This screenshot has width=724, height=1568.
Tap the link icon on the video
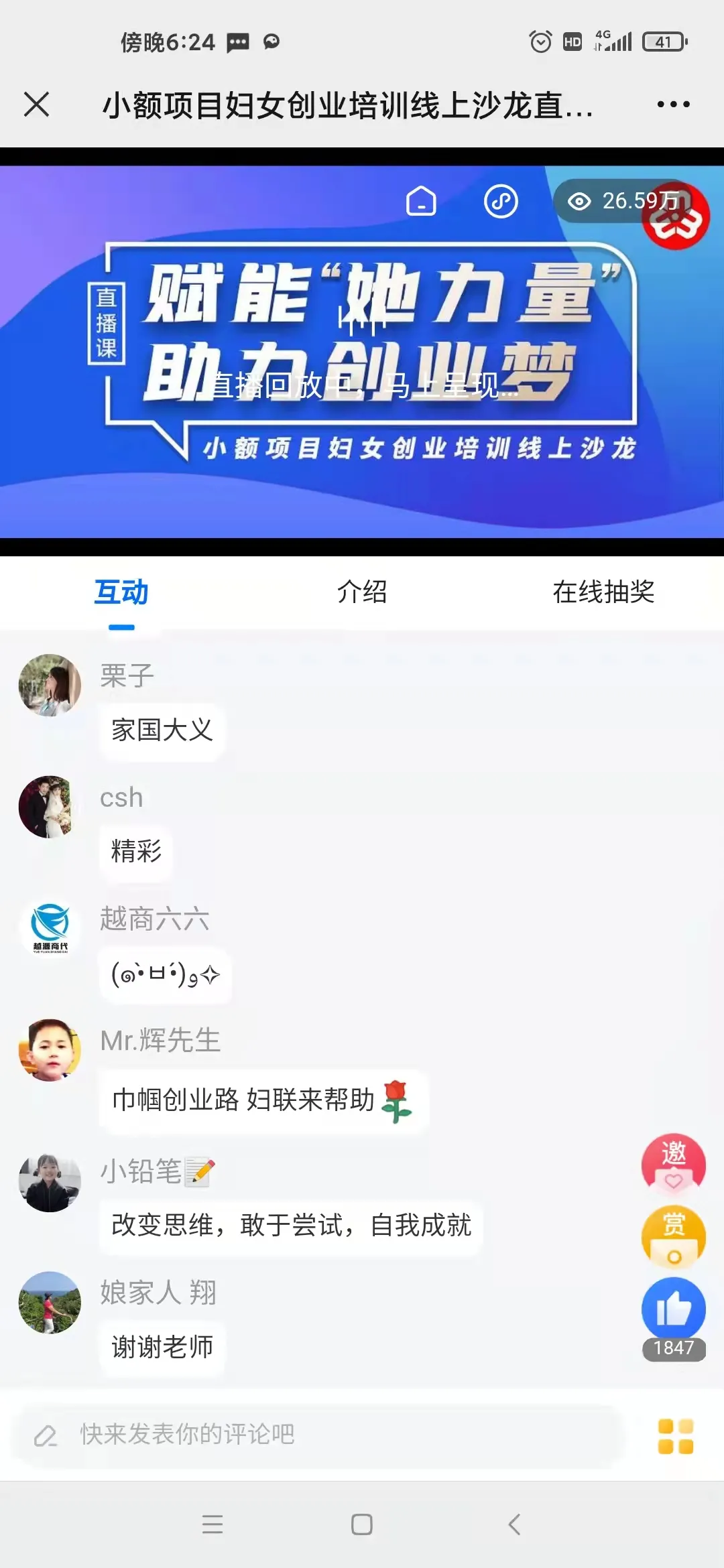click(x=501, y=201)
